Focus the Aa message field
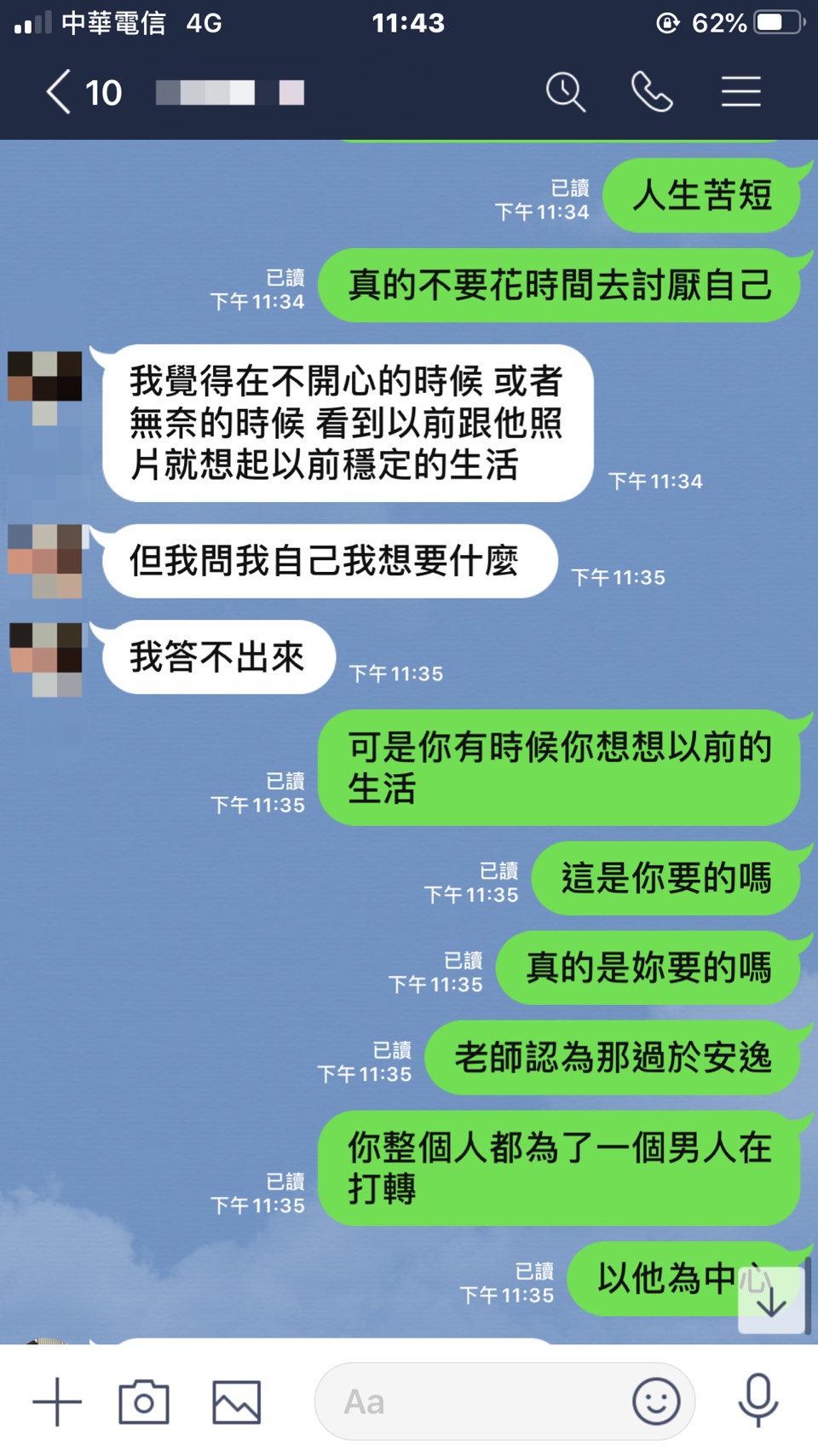Image resolution: width=818 pixels, height=1456 pixels. [469, 1401]
